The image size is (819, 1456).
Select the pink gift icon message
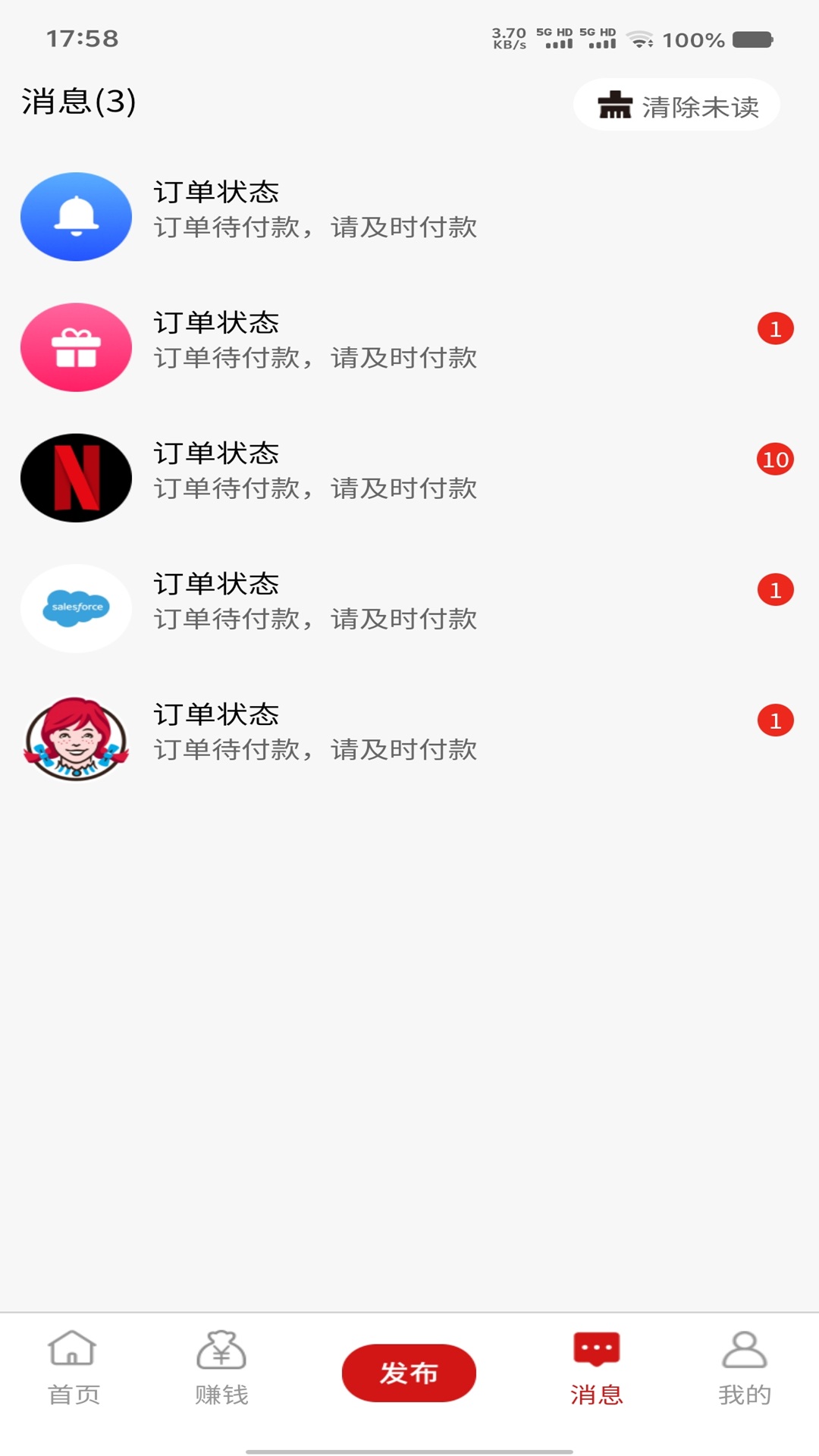(76, 347)
